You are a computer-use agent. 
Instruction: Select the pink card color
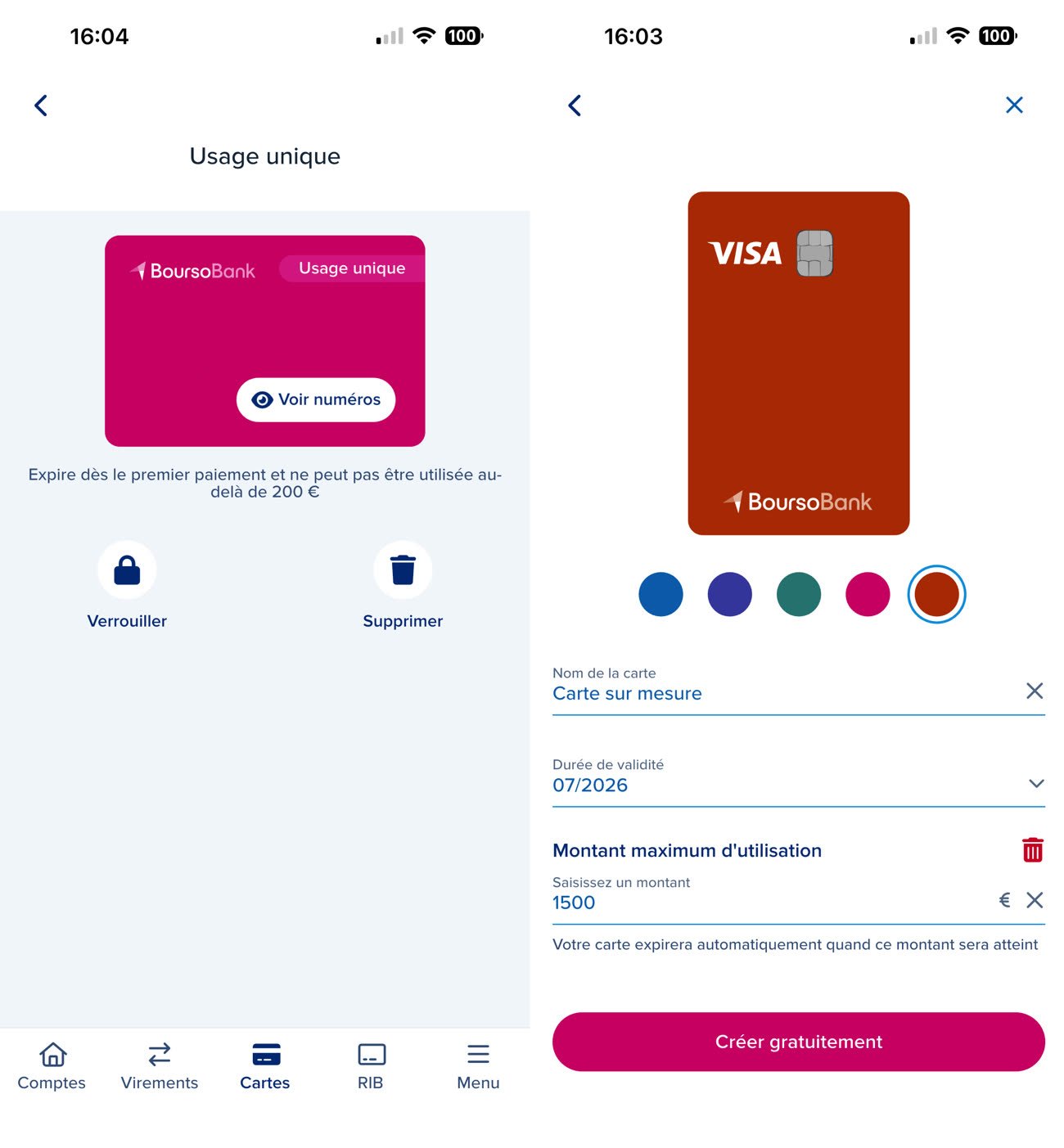pos(868,594)
